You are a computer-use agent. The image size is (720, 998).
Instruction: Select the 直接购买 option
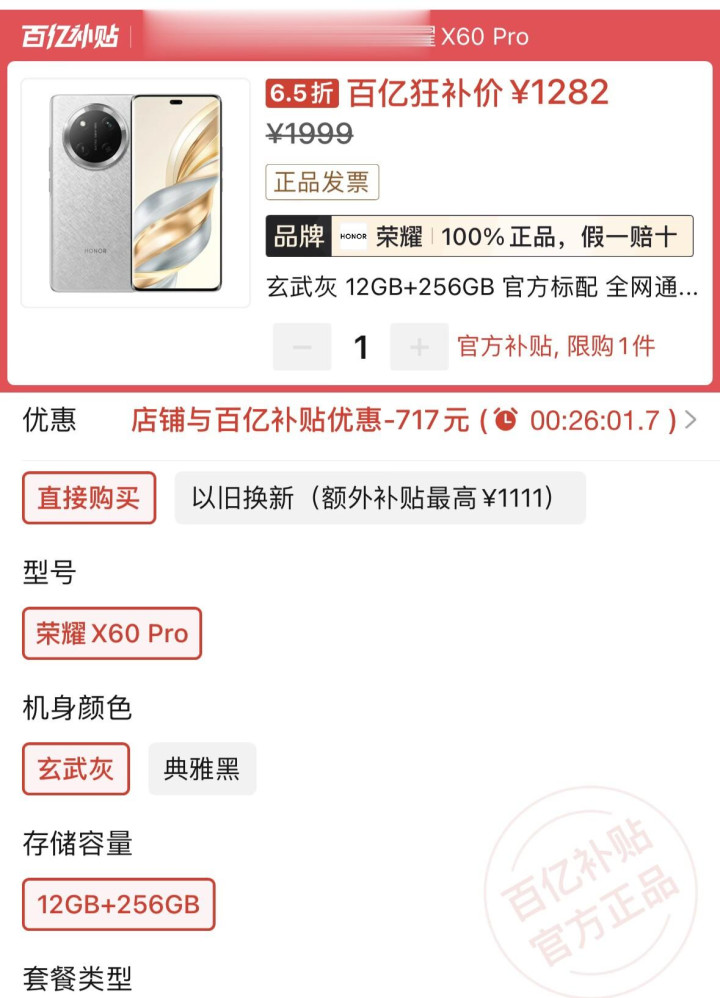(89, 497)
